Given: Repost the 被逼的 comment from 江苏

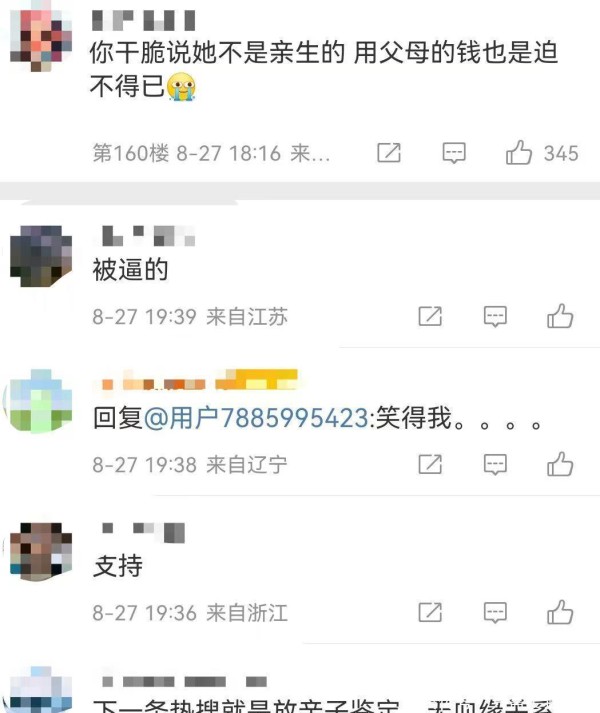Looking at the screenshot, I should 430,316.
